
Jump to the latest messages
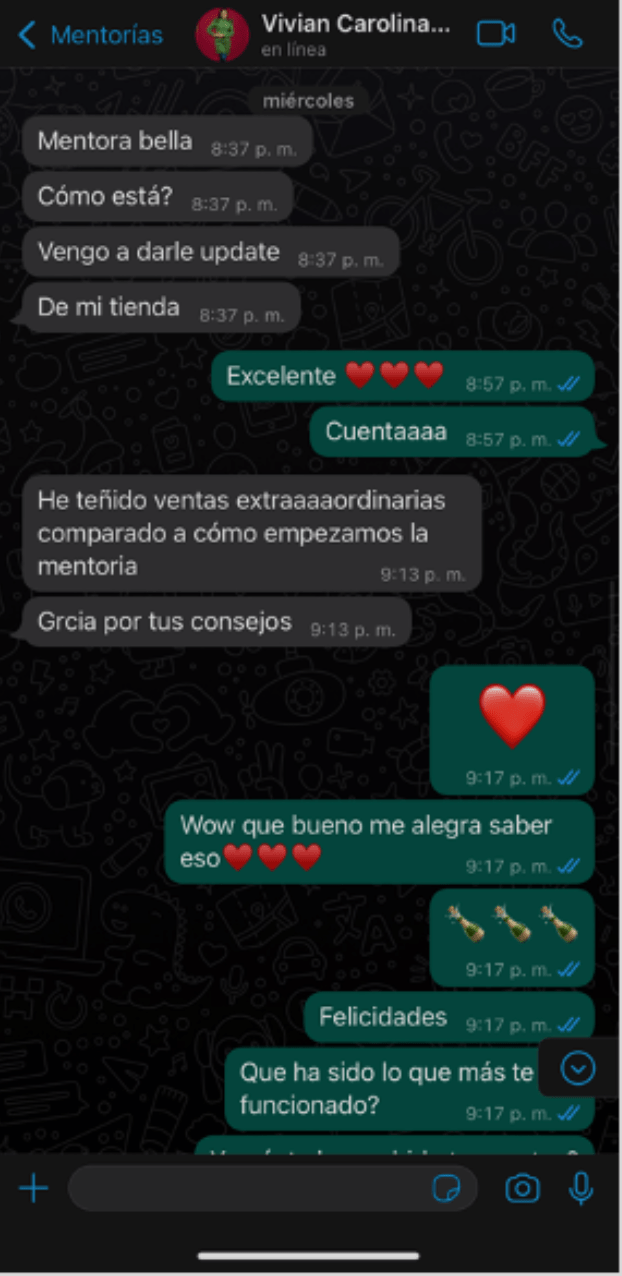[578, 1069]
